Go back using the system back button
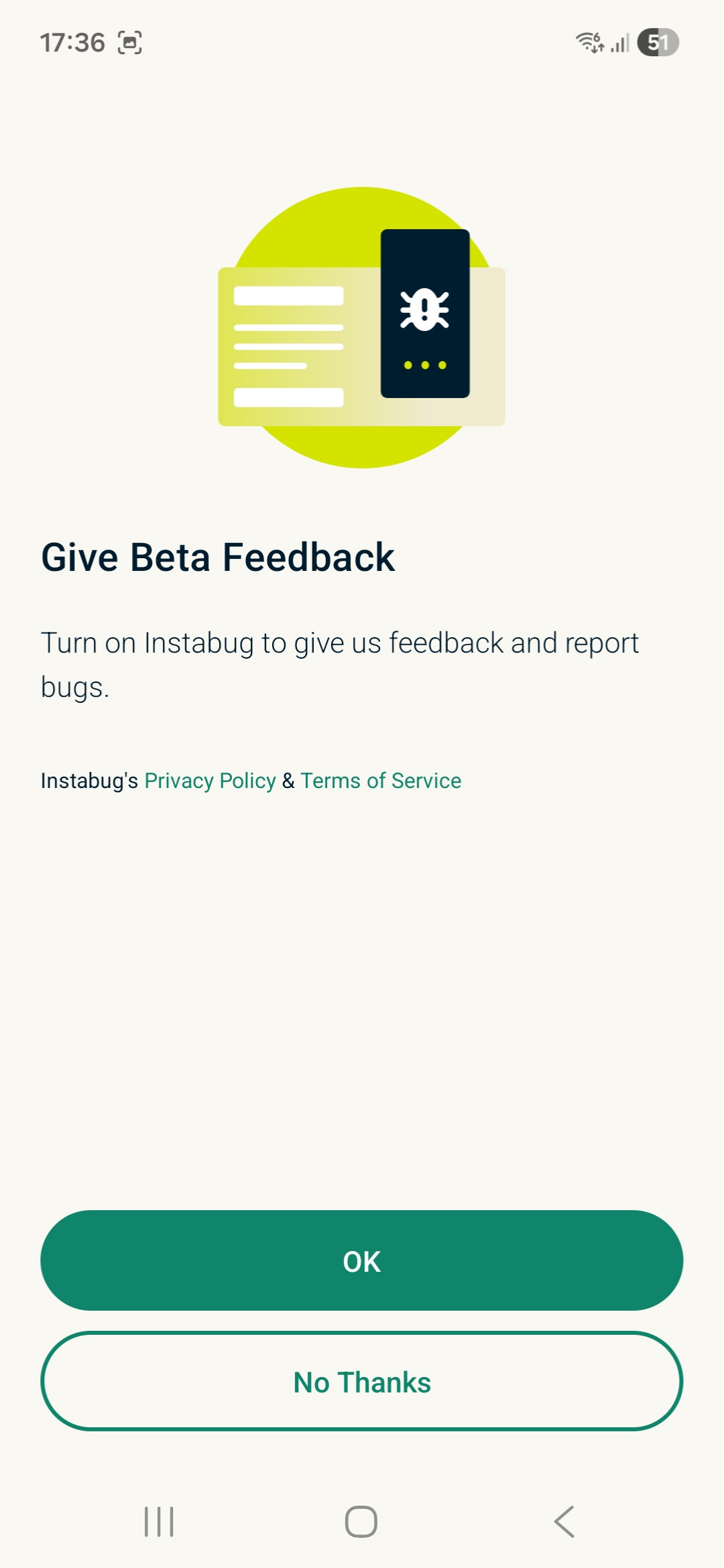Screen dimensions: 724x1568 tap(564, 1521)
